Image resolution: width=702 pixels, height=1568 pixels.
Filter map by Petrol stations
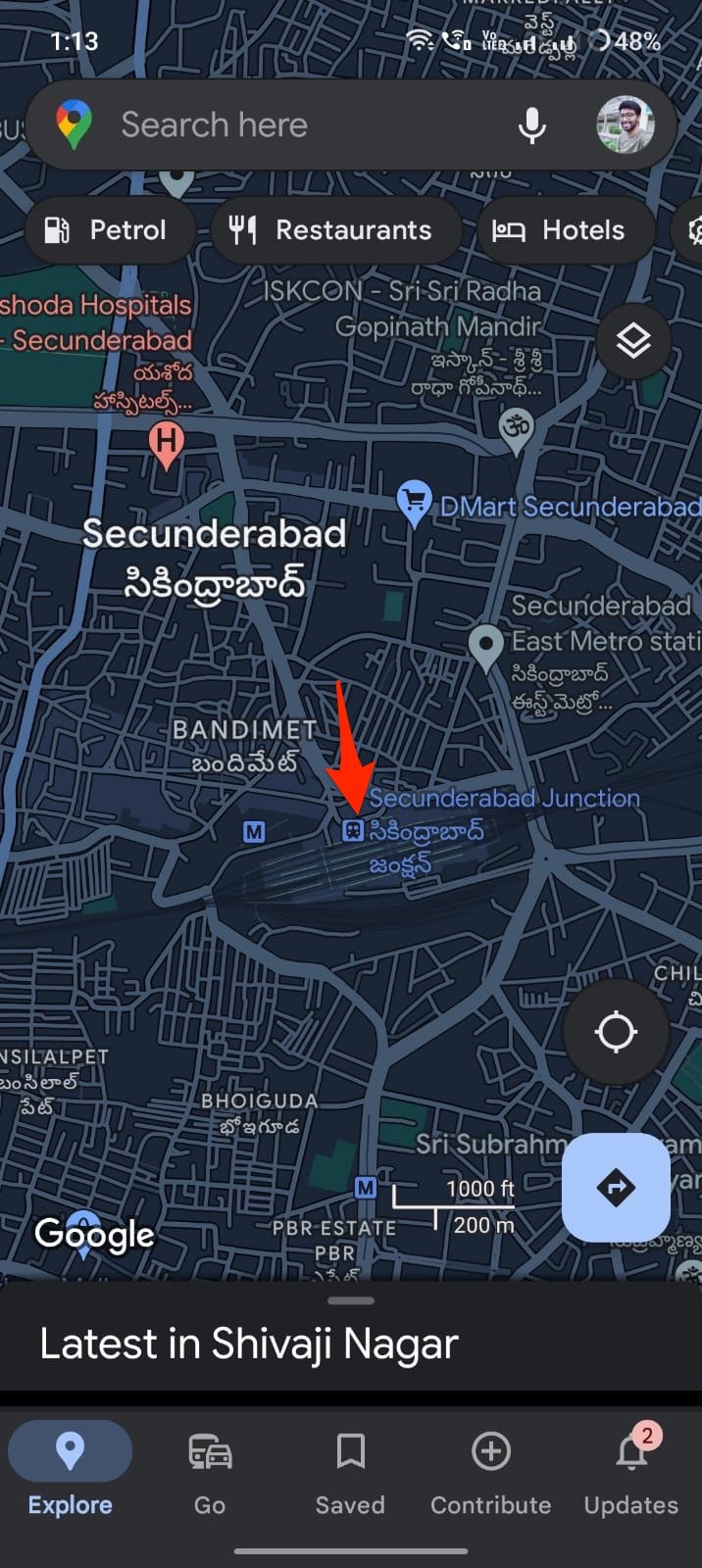tap(108, 230)
